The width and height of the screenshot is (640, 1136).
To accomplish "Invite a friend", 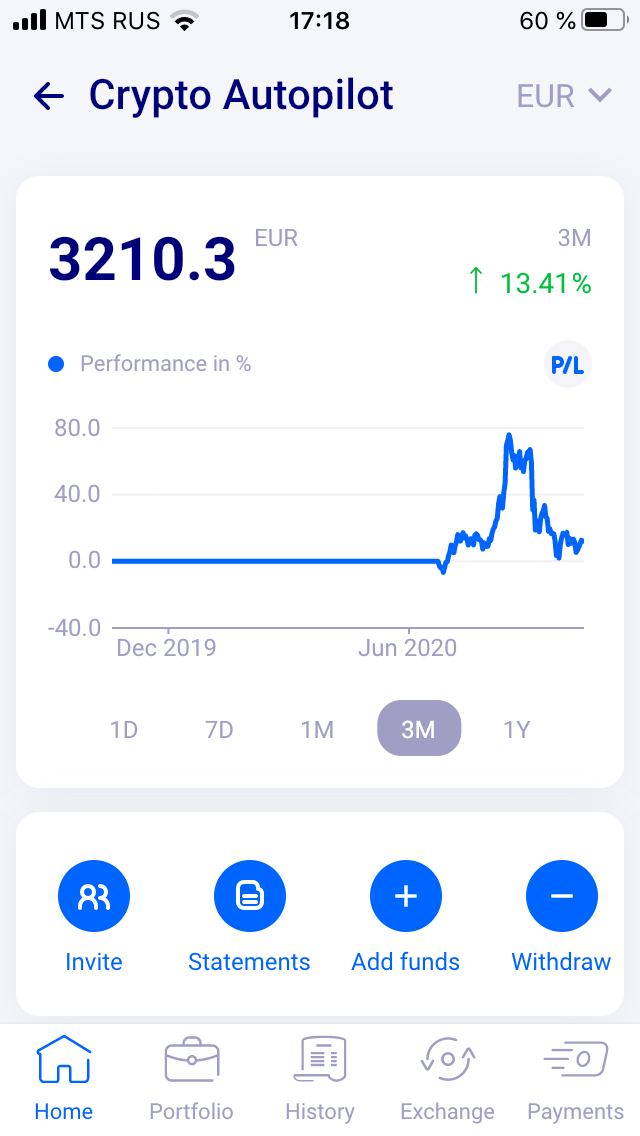I will [94, 916].
